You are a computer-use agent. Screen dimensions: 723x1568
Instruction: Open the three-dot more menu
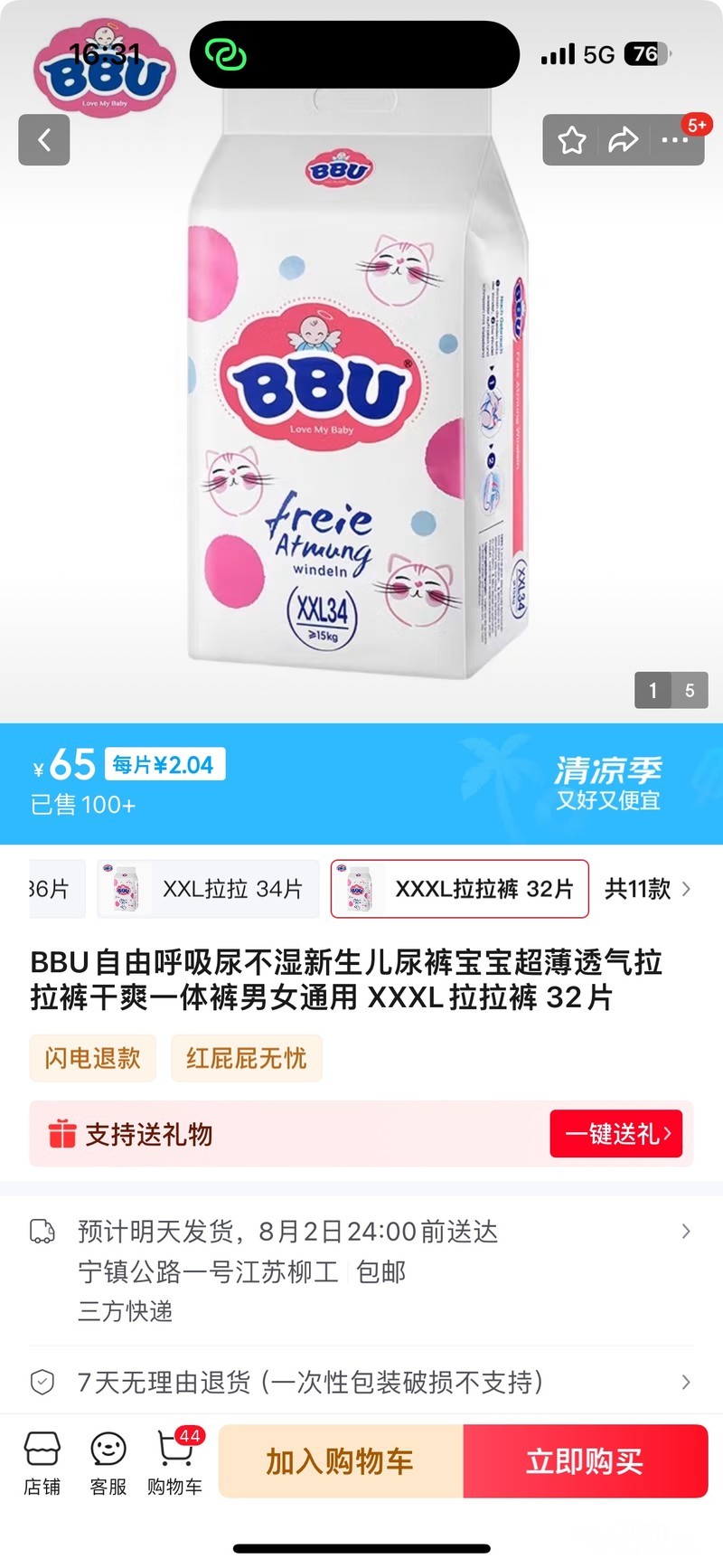674,140
